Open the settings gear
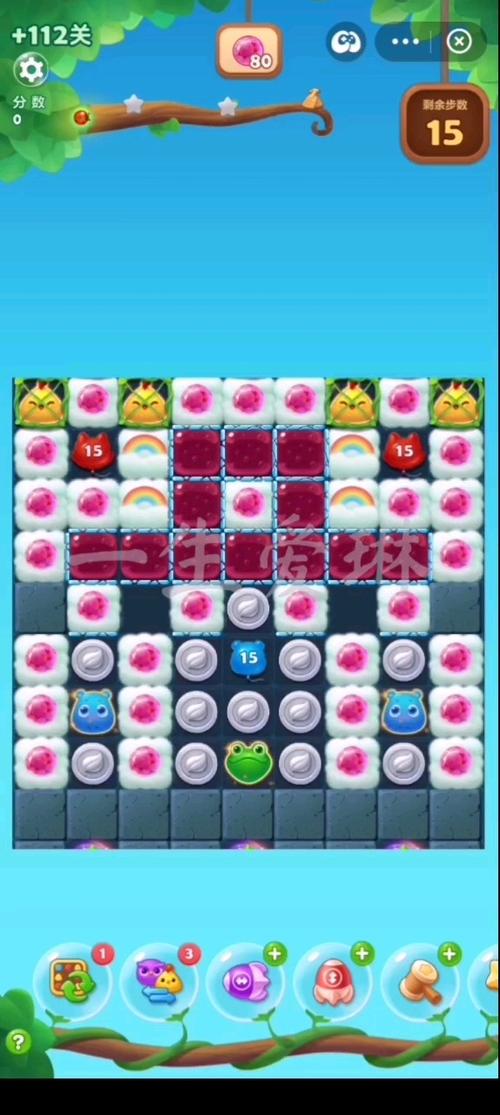500x1115 pixels. pyautogui.click(x=31, y=70)
